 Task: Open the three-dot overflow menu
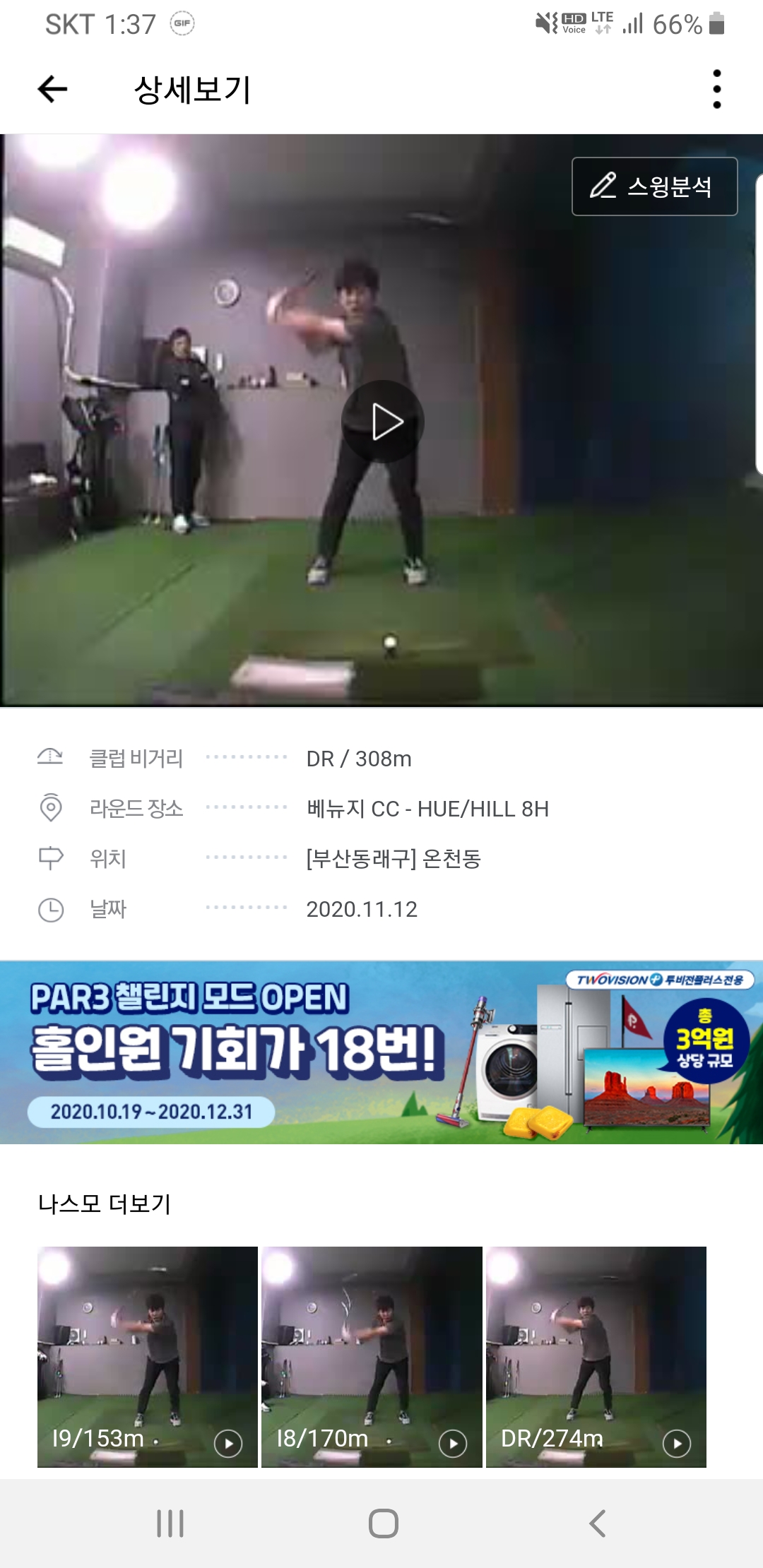click(x=716, y=90)
